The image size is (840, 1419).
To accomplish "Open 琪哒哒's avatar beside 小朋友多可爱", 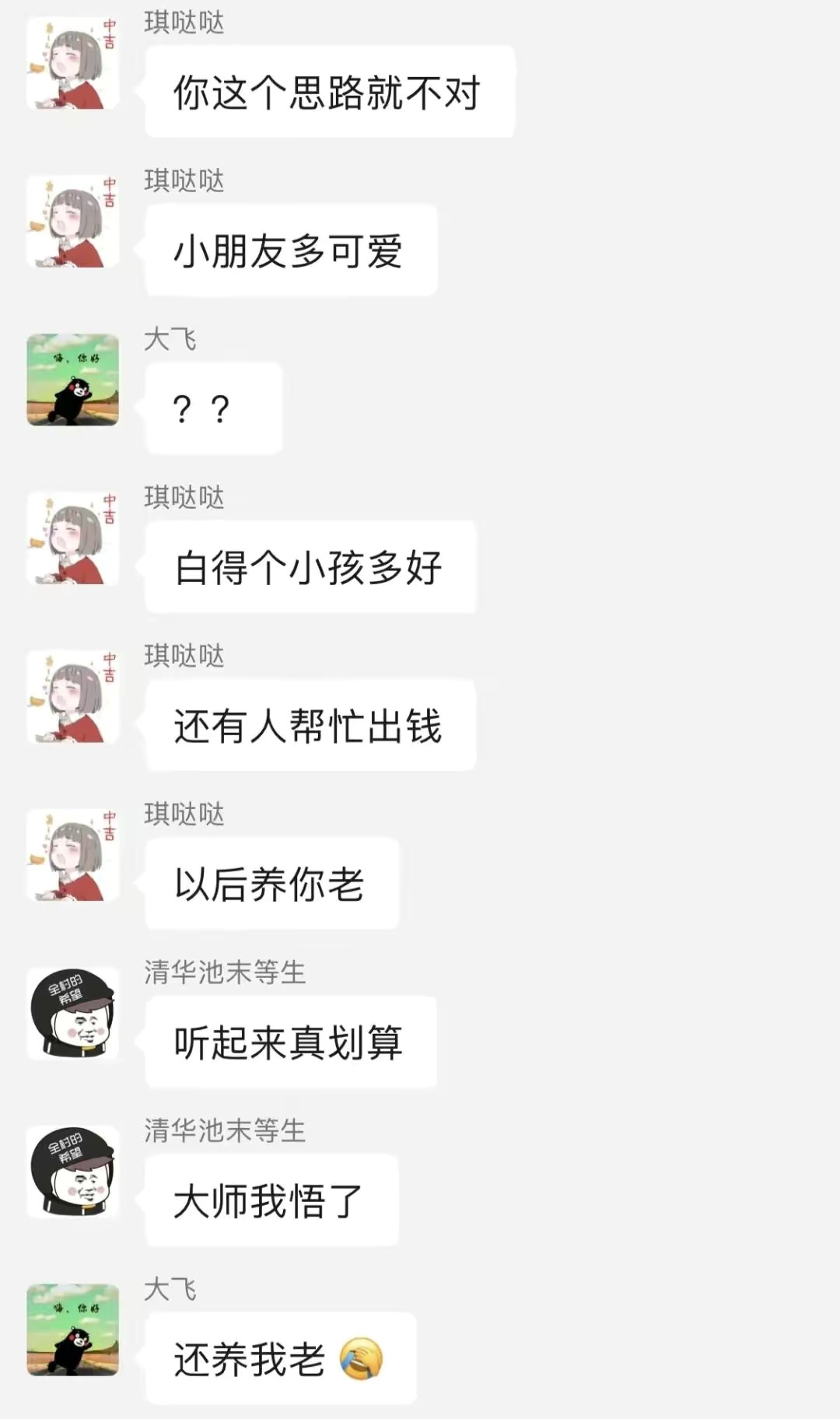I will coord(73,222).
